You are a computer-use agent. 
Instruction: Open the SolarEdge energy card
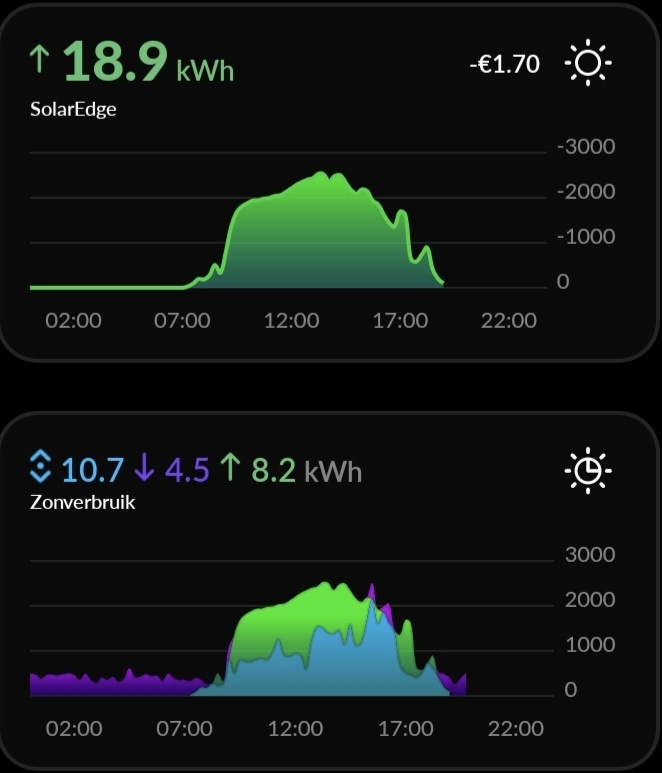click(73, 109)
